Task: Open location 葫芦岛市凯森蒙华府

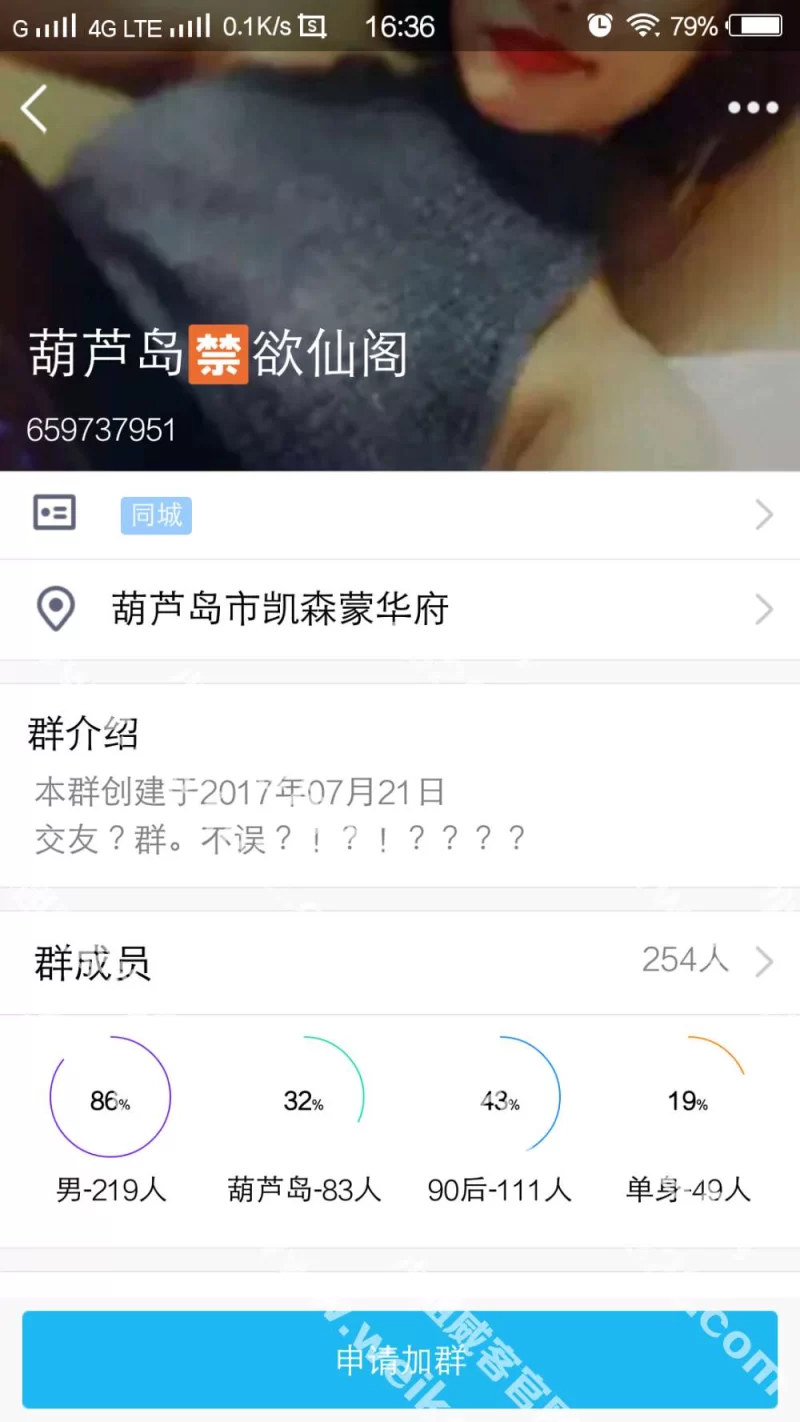Action: pos(400,609)
